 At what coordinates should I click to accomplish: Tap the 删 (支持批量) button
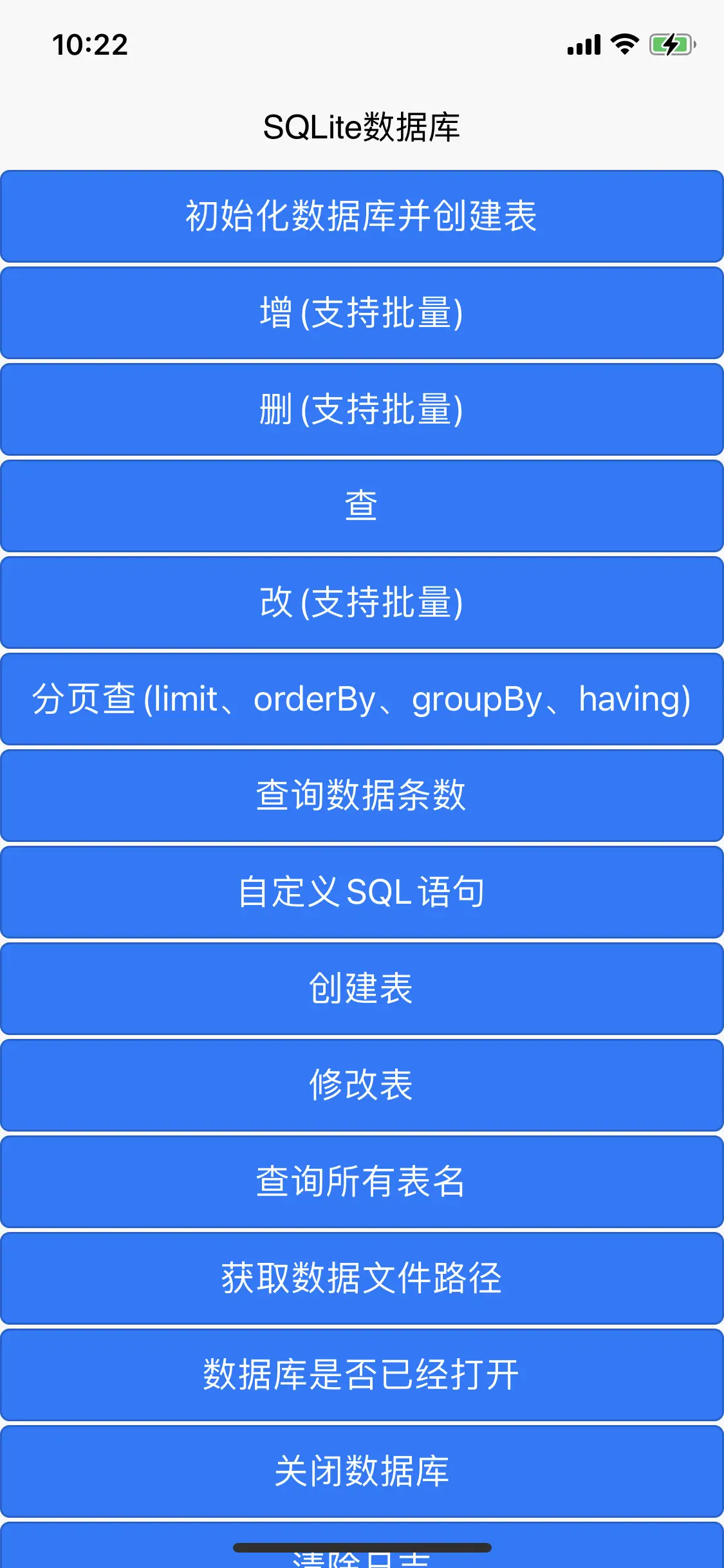tap(362, 409)
